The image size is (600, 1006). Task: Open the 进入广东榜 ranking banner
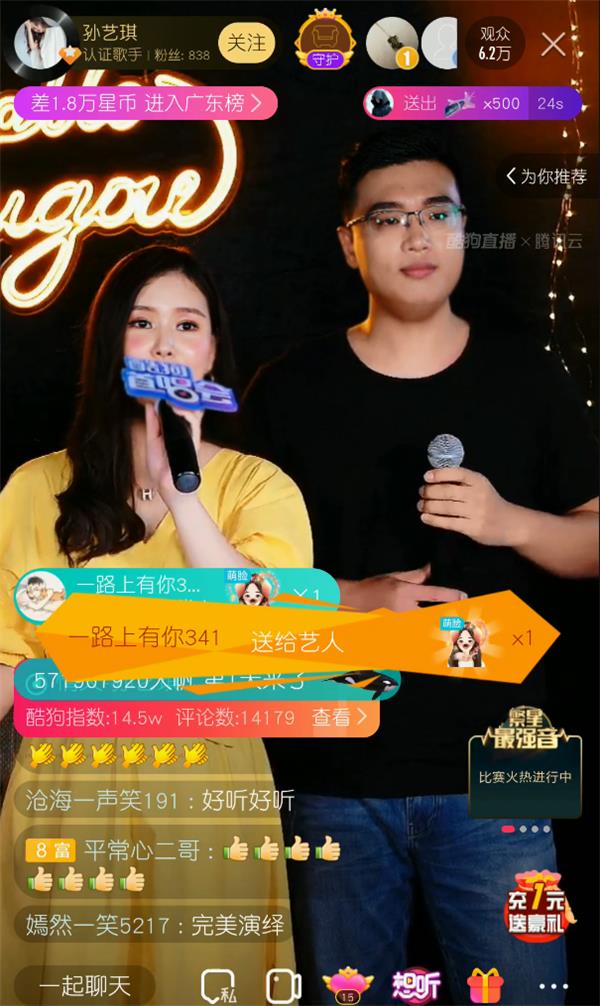pos(140,102)
